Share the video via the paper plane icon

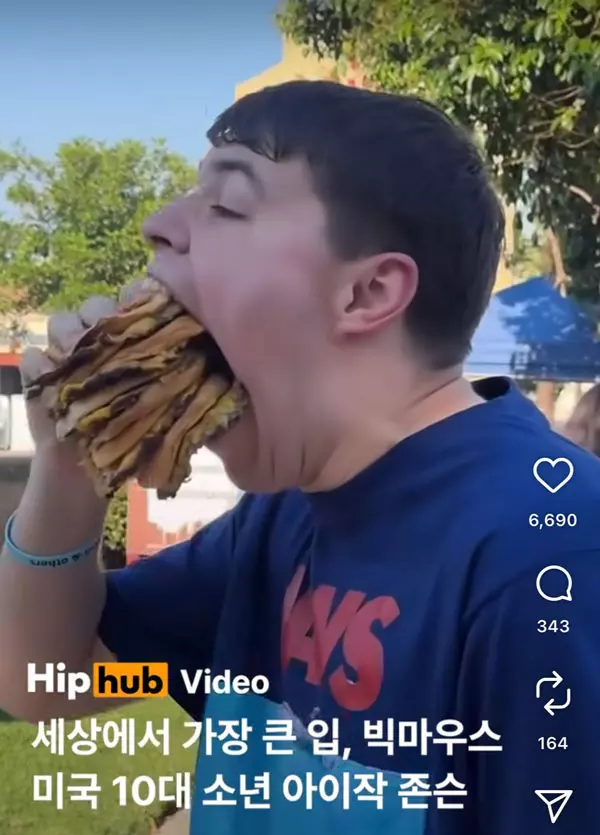(553, 803)
